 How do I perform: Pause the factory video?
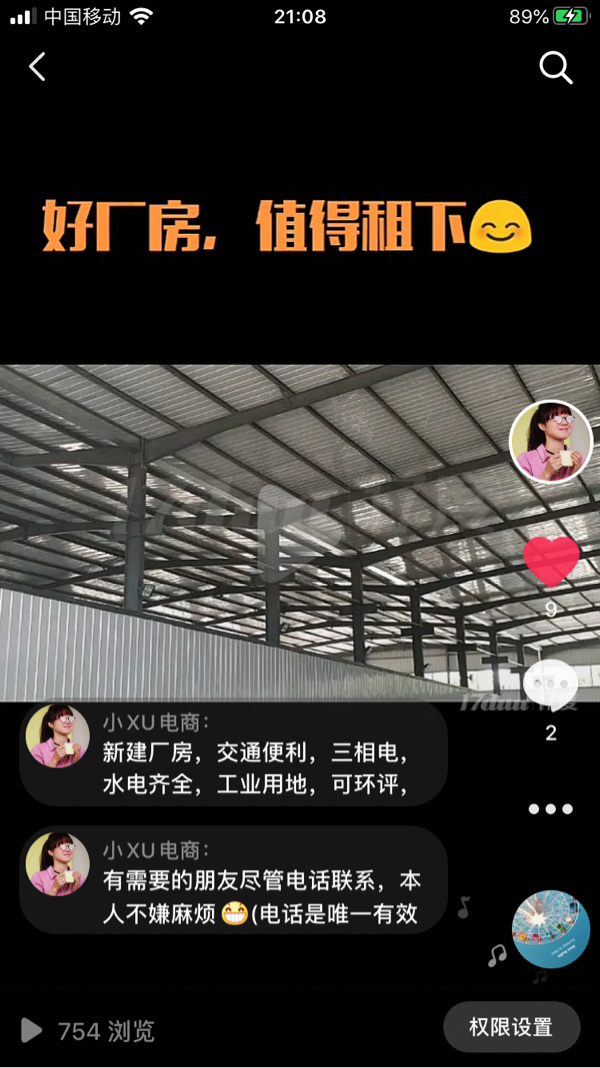[260, 530]
